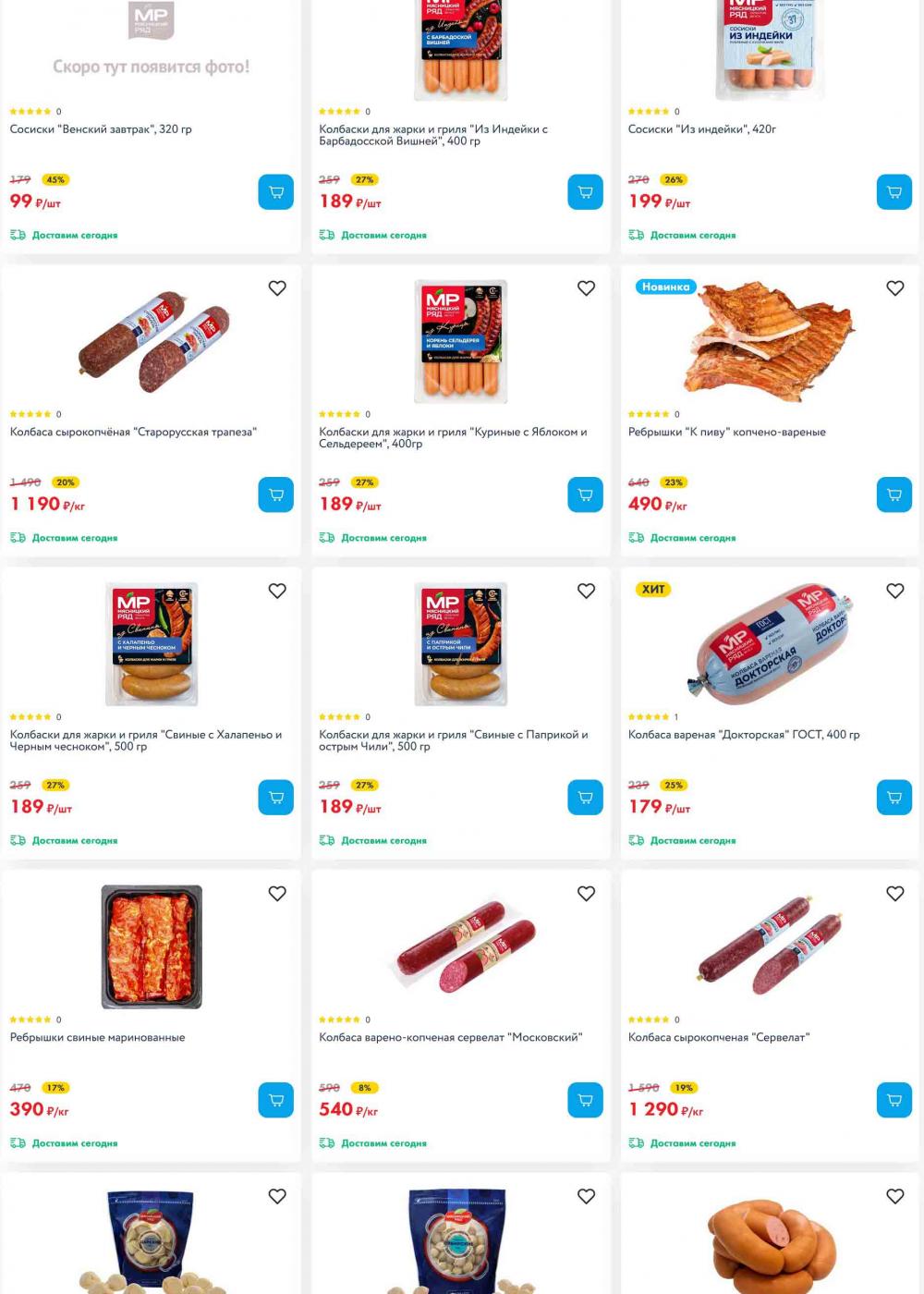Add сырокопченая "Сервелат" to cart

point(894,1100)
